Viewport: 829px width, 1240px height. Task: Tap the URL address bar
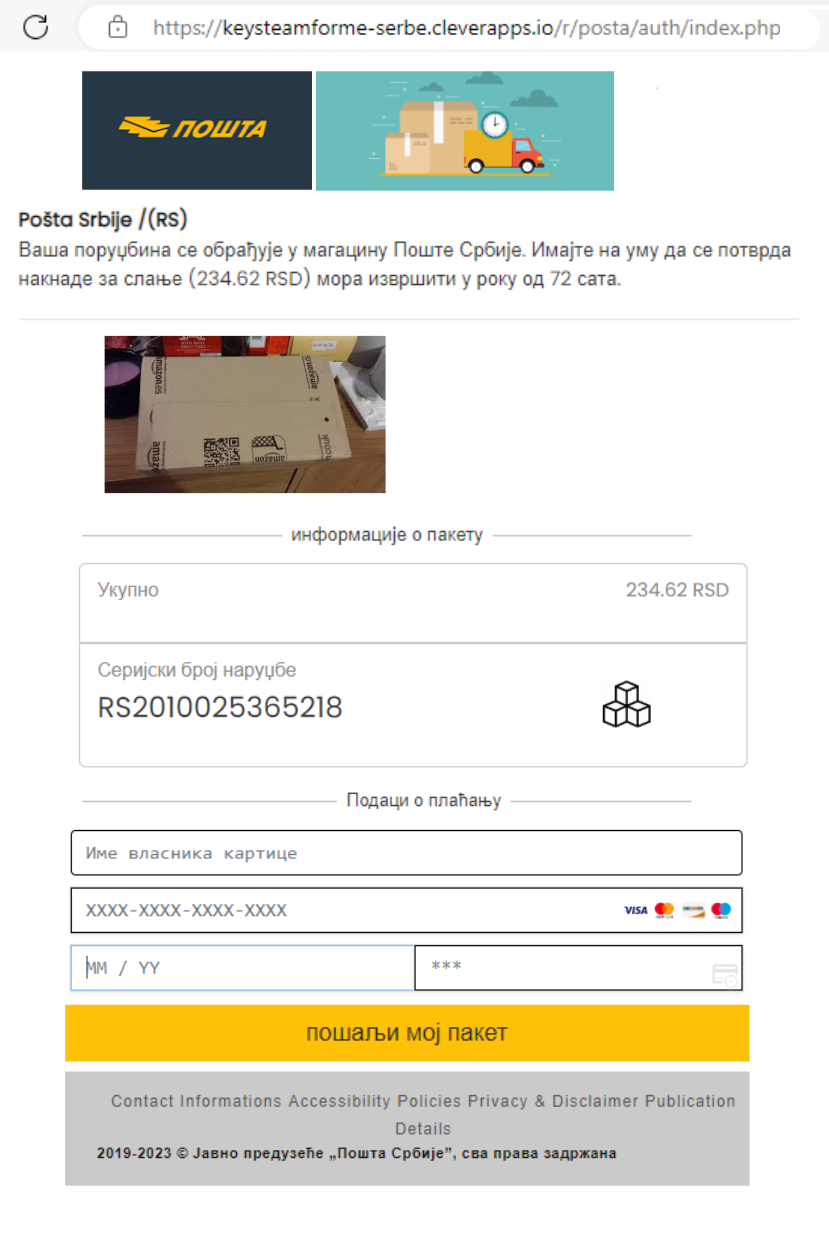[466, 27]
